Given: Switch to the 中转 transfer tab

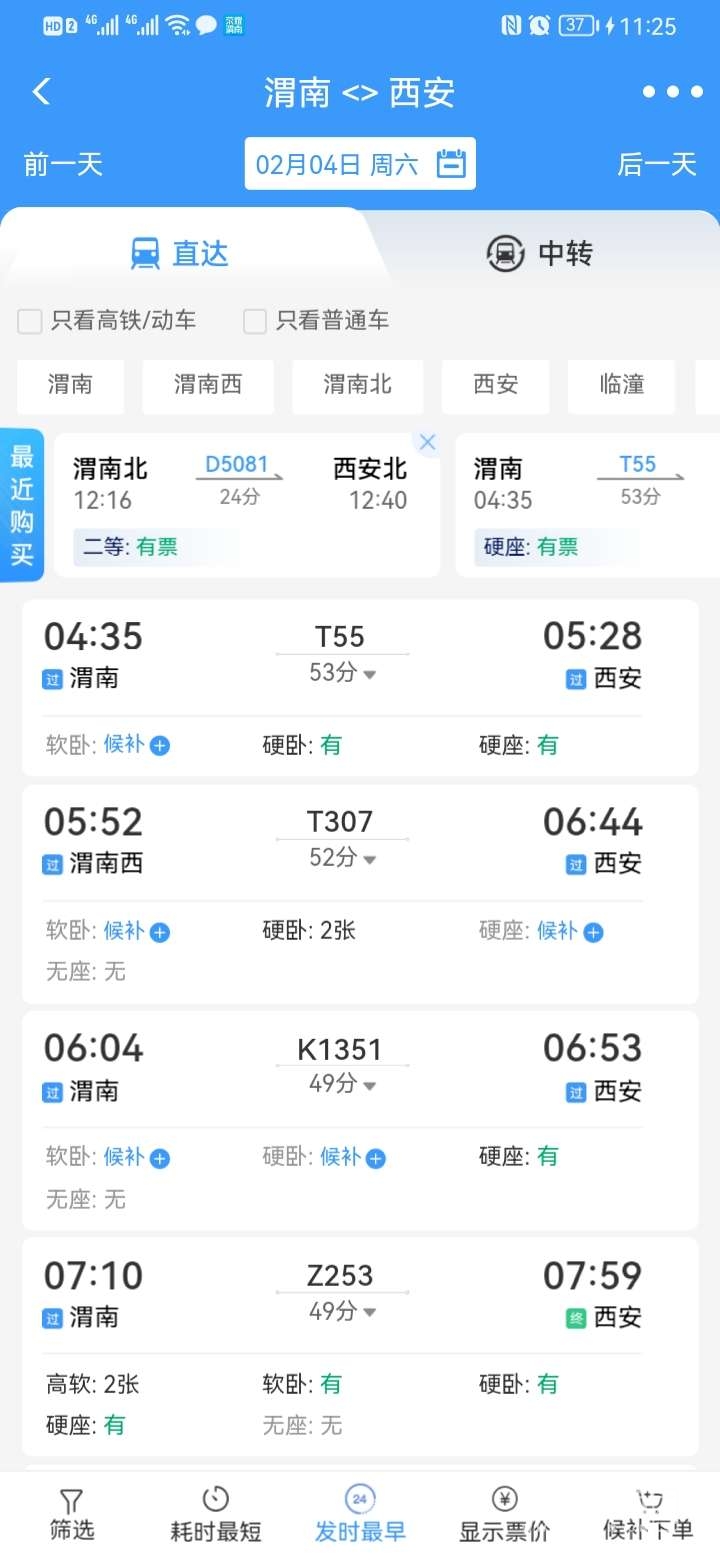Looking at the screenshot, I should 540,253.
